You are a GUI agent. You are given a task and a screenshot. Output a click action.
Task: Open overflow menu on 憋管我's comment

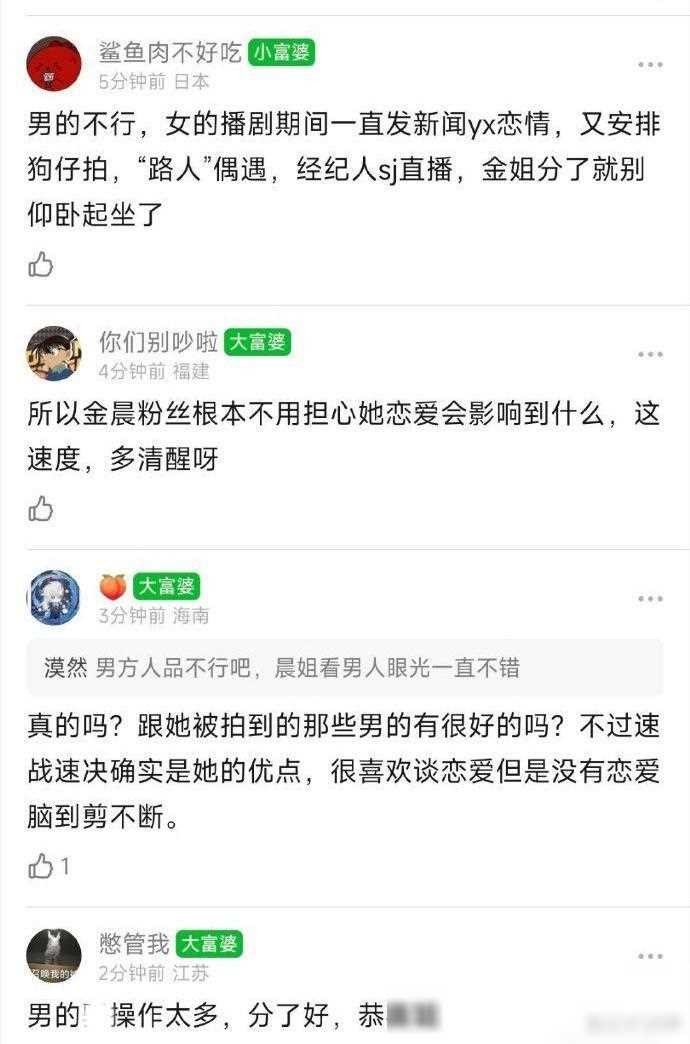tap(650, 956)
